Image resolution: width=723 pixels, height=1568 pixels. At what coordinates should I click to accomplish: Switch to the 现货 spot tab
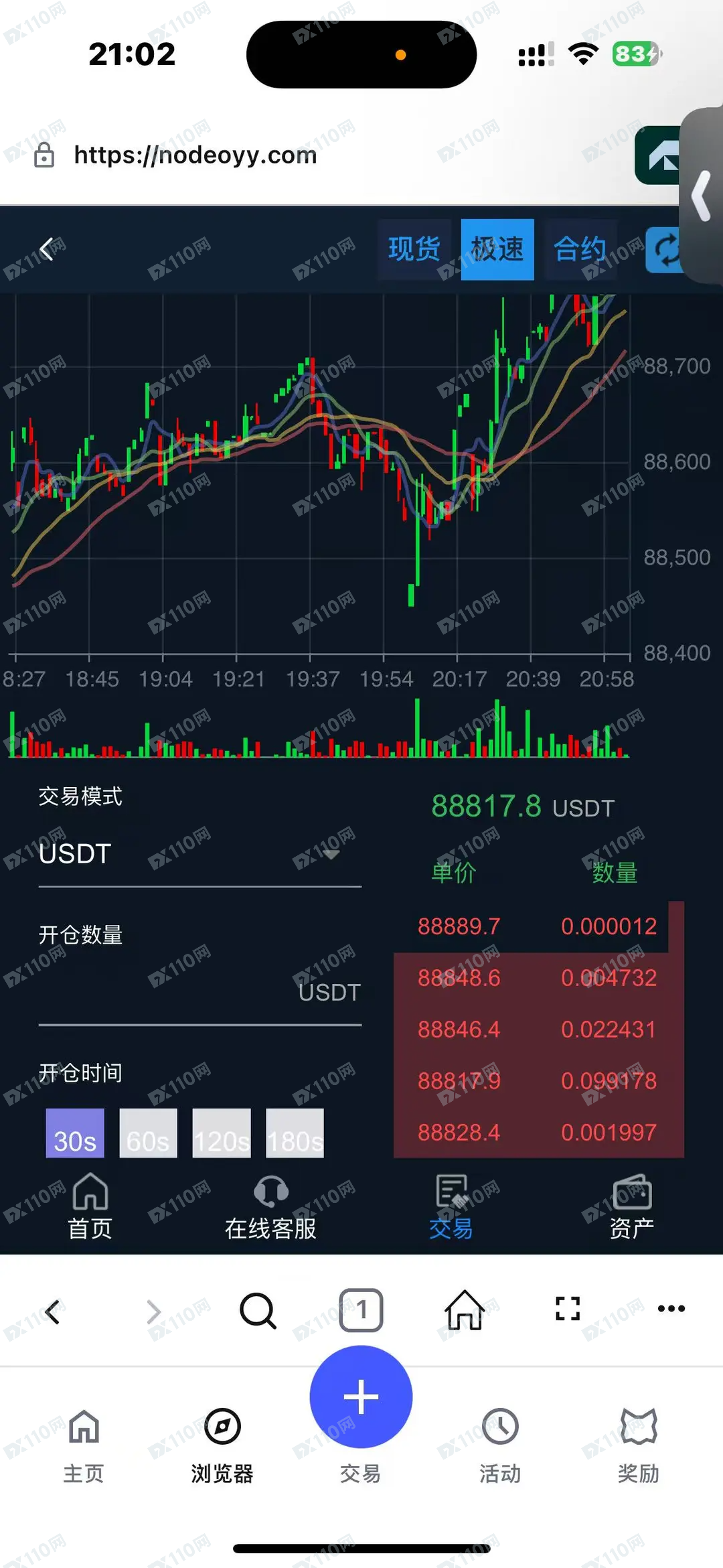414,248
